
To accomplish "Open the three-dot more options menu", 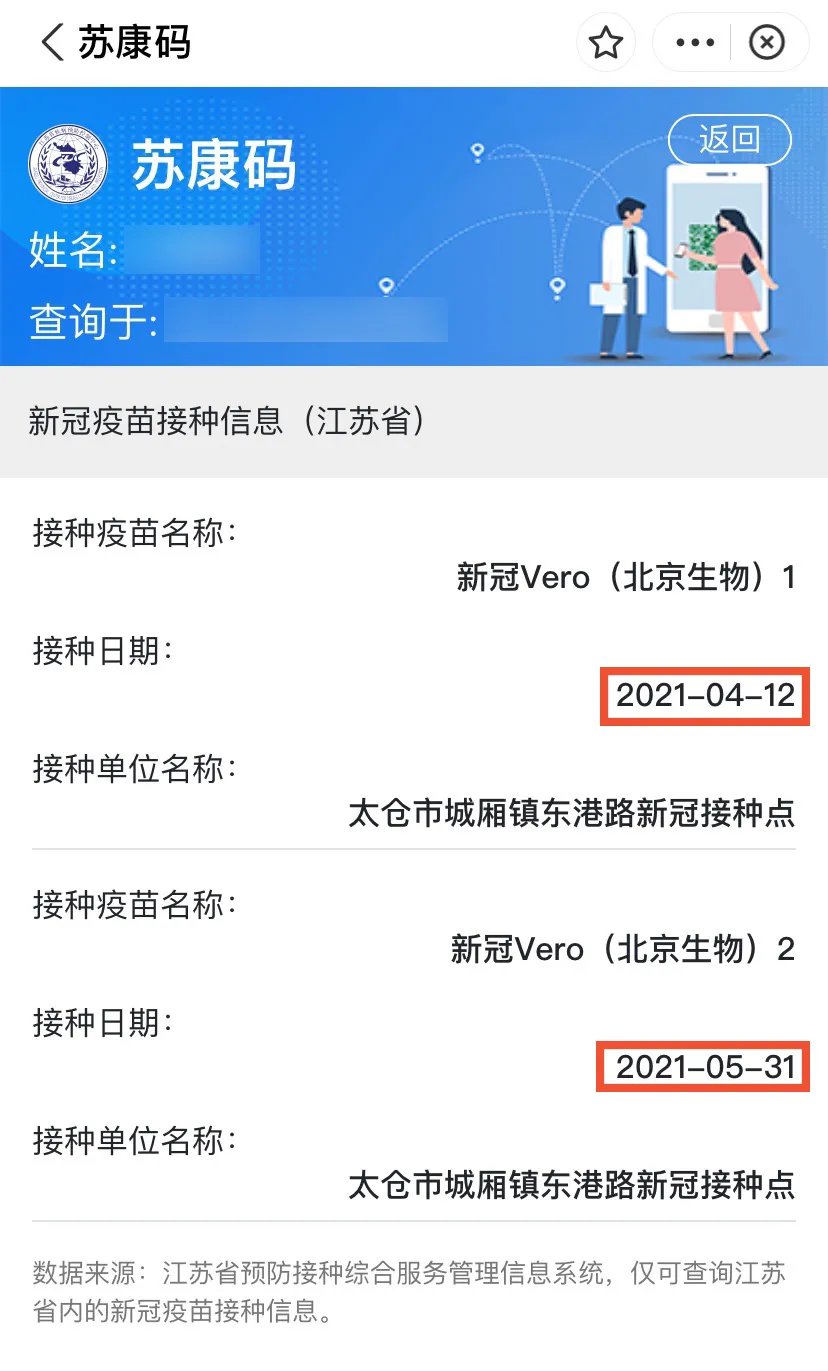I will [695, 43].
